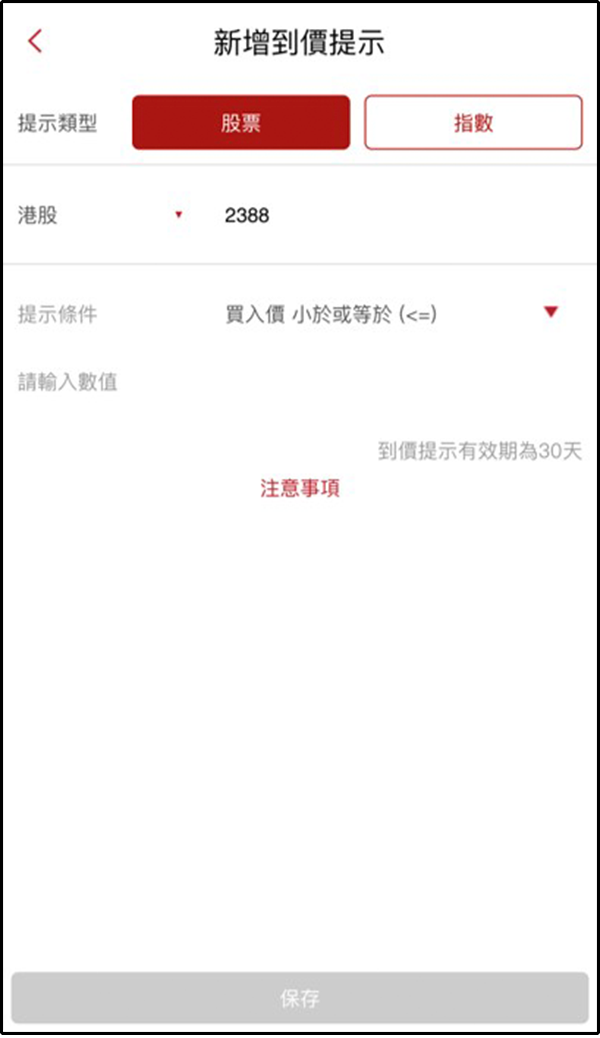Go back using the red arrow
600x1038 pixels.
pyautogui.click(x=35, y=41)
